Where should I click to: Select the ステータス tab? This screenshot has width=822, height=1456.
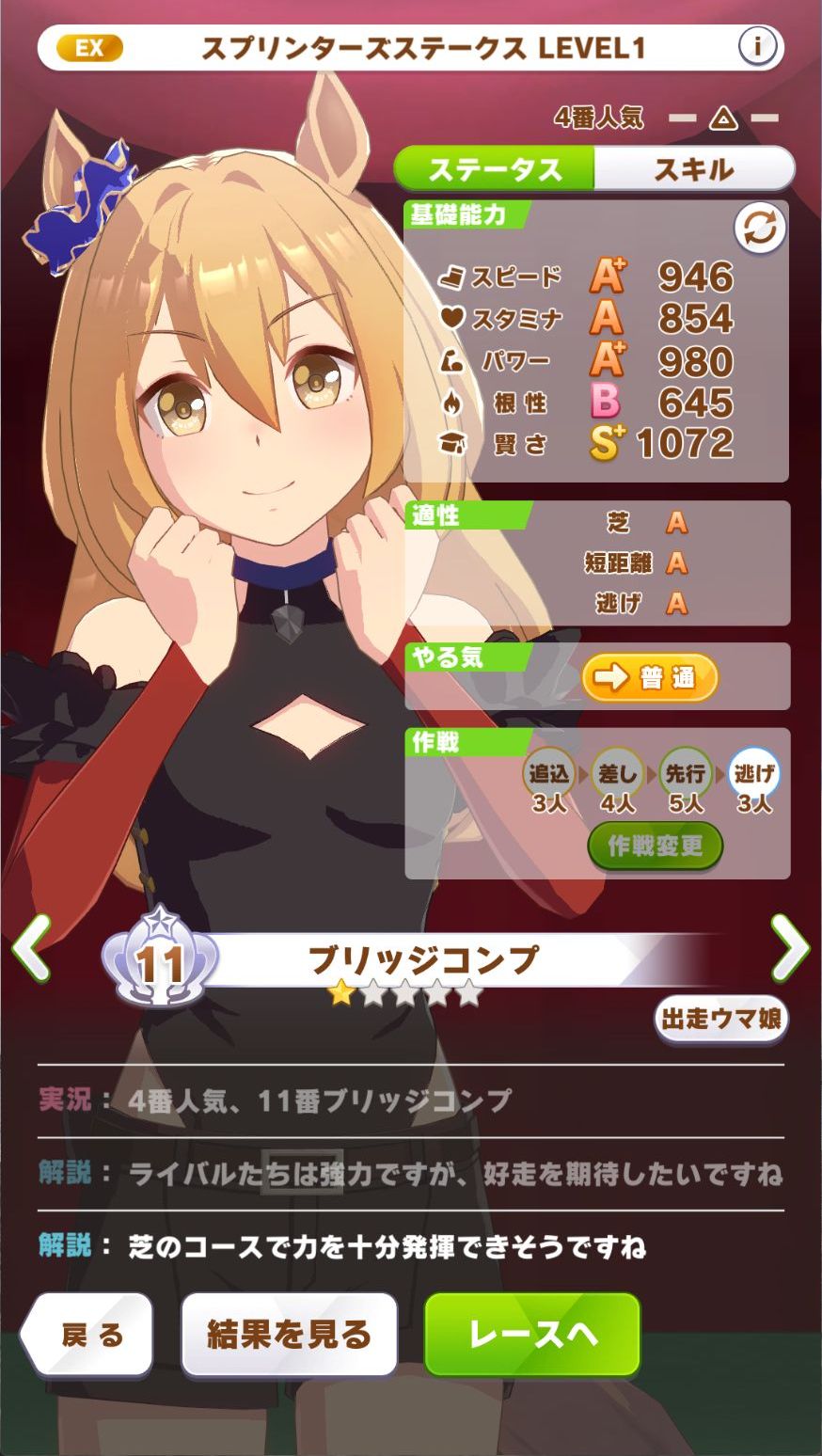[495, 169]
